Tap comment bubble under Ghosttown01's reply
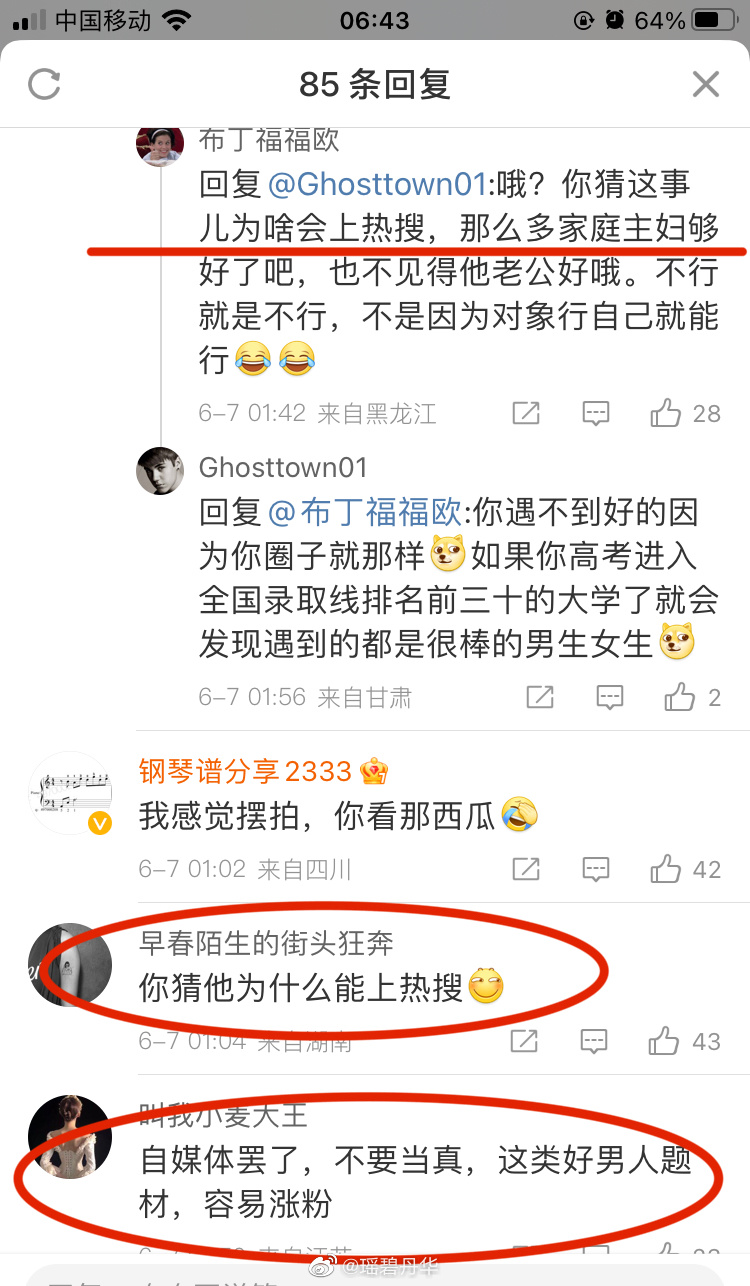750x1286 pixels. click(x=609, y=697)
